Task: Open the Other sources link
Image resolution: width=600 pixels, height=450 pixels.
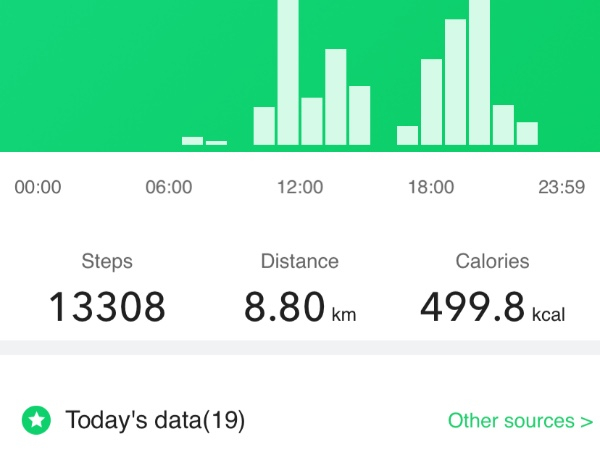Action: (x=519, y=420)
